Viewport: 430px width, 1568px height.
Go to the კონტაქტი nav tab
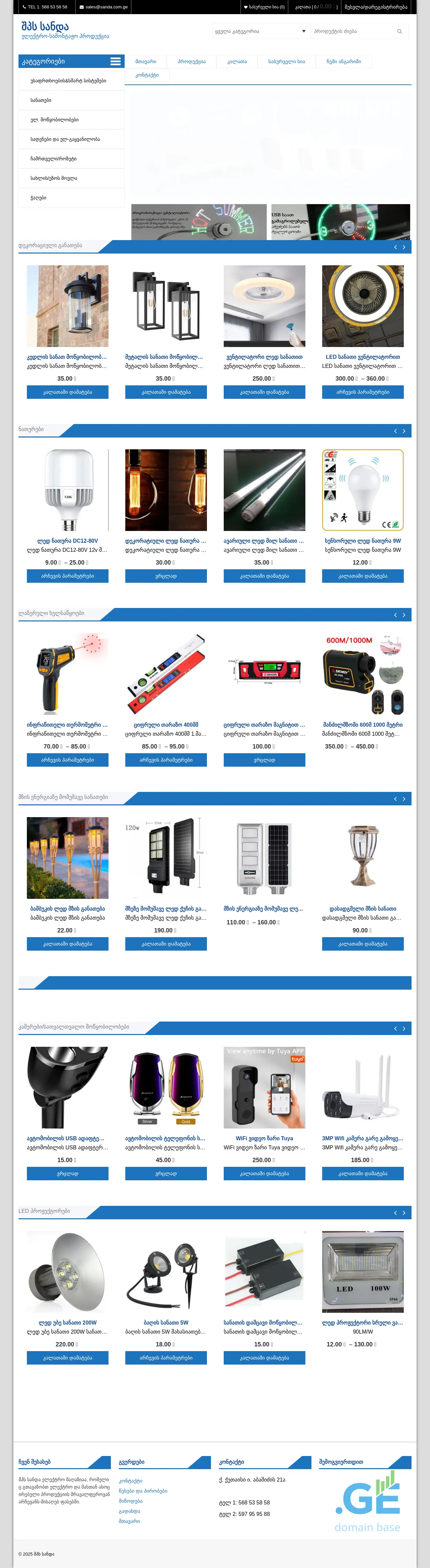click(146, 75)
